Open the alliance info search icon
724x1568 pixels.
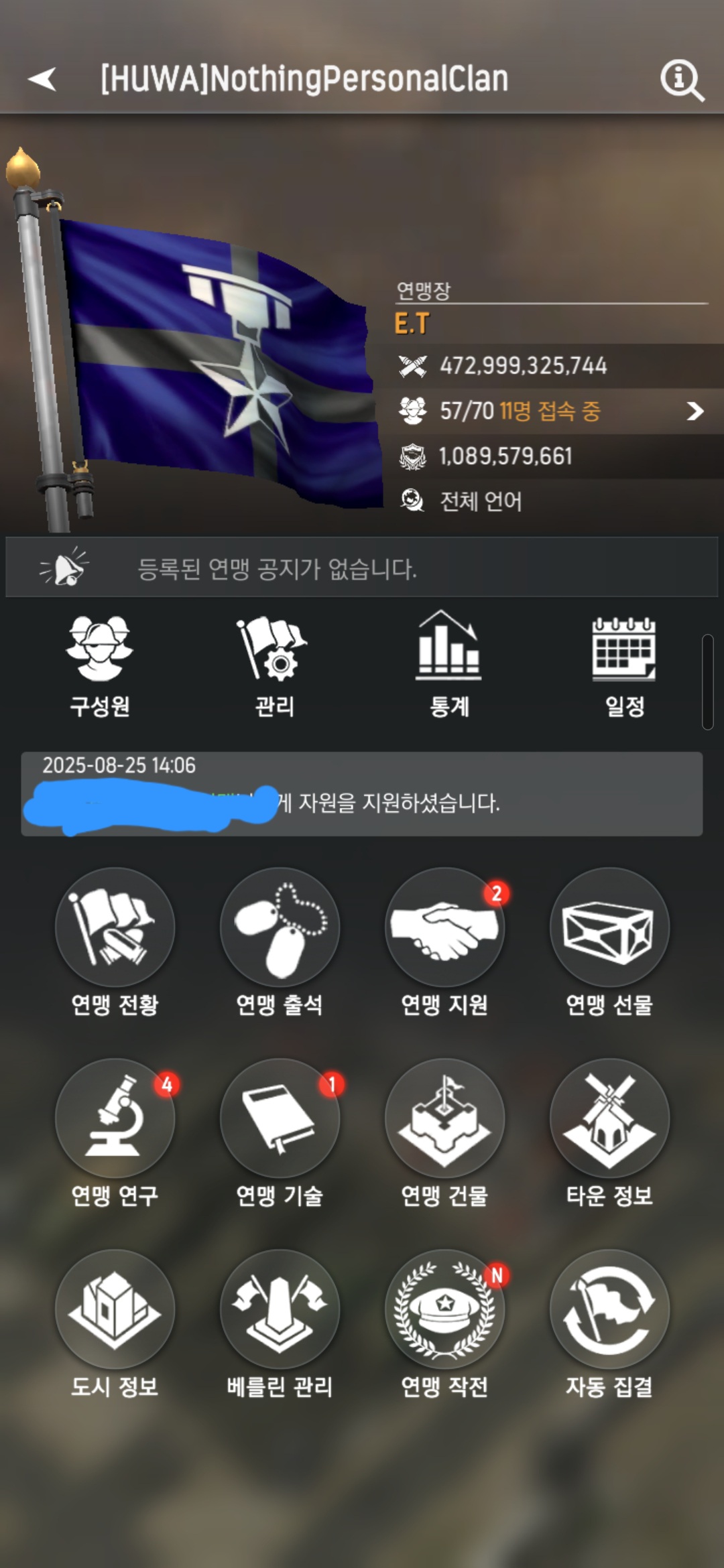tap(682, 80)
